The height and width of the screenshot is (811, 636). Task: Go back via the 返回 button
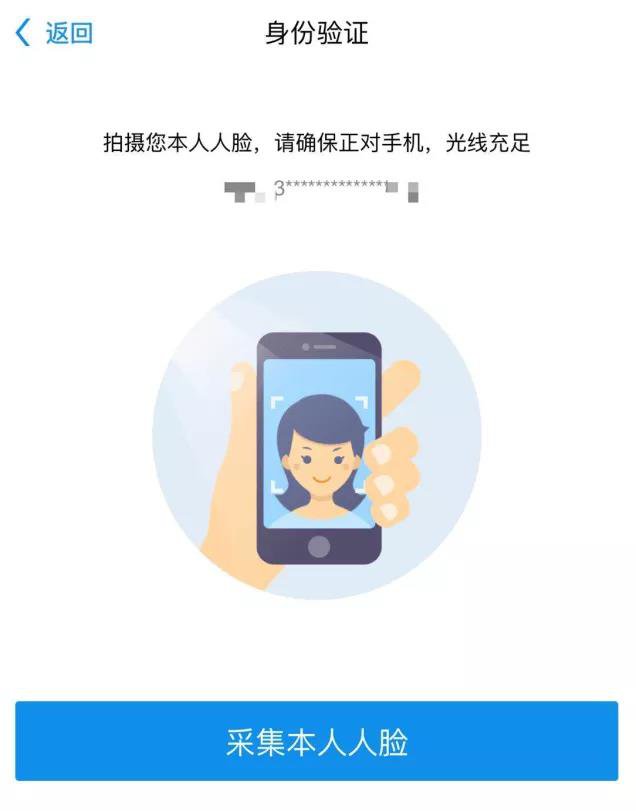click(55, 33)
